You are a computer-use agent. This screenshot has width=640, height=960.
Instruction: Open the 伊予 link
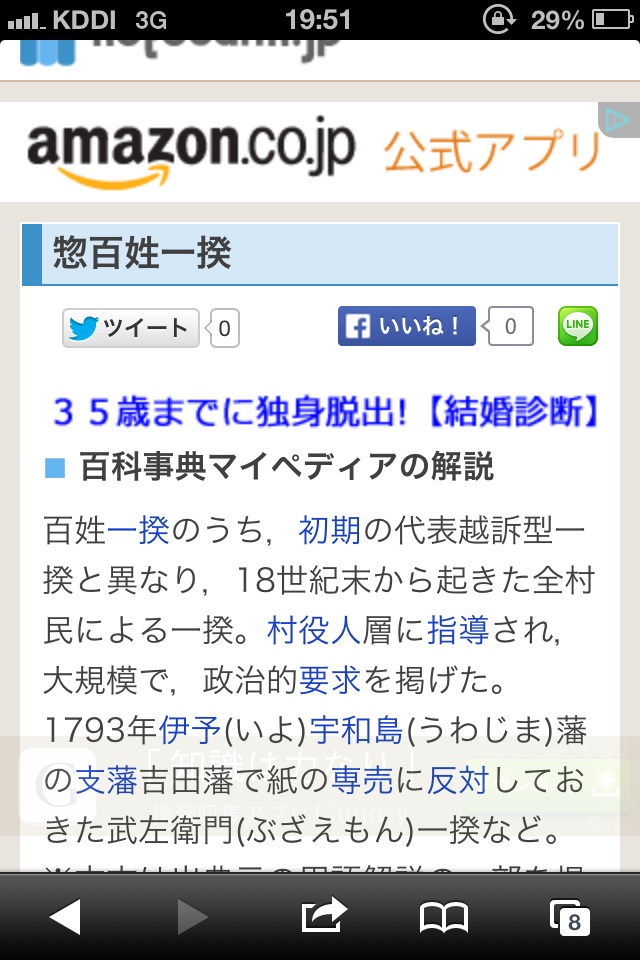(189, 730)
